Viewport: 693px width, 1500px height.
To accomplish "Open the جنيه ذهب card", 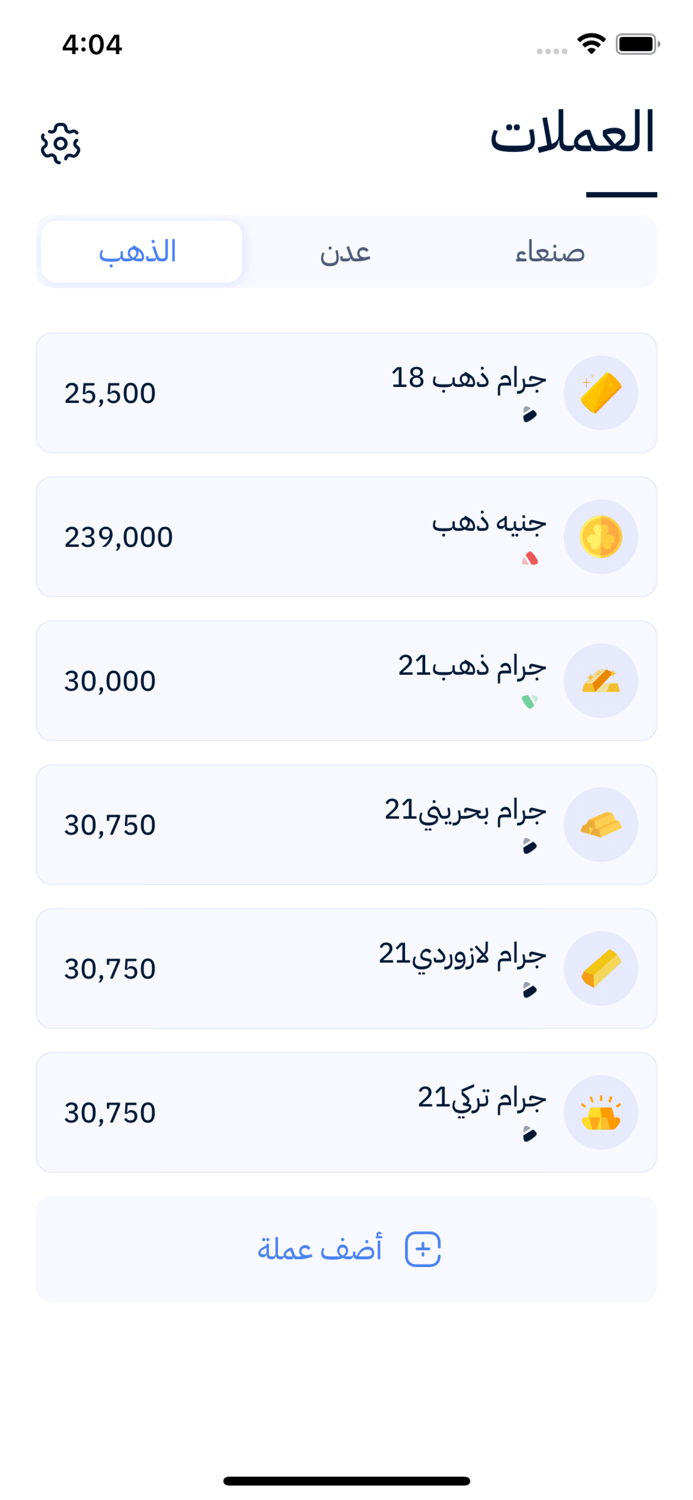I will click(x=346, y=537).
